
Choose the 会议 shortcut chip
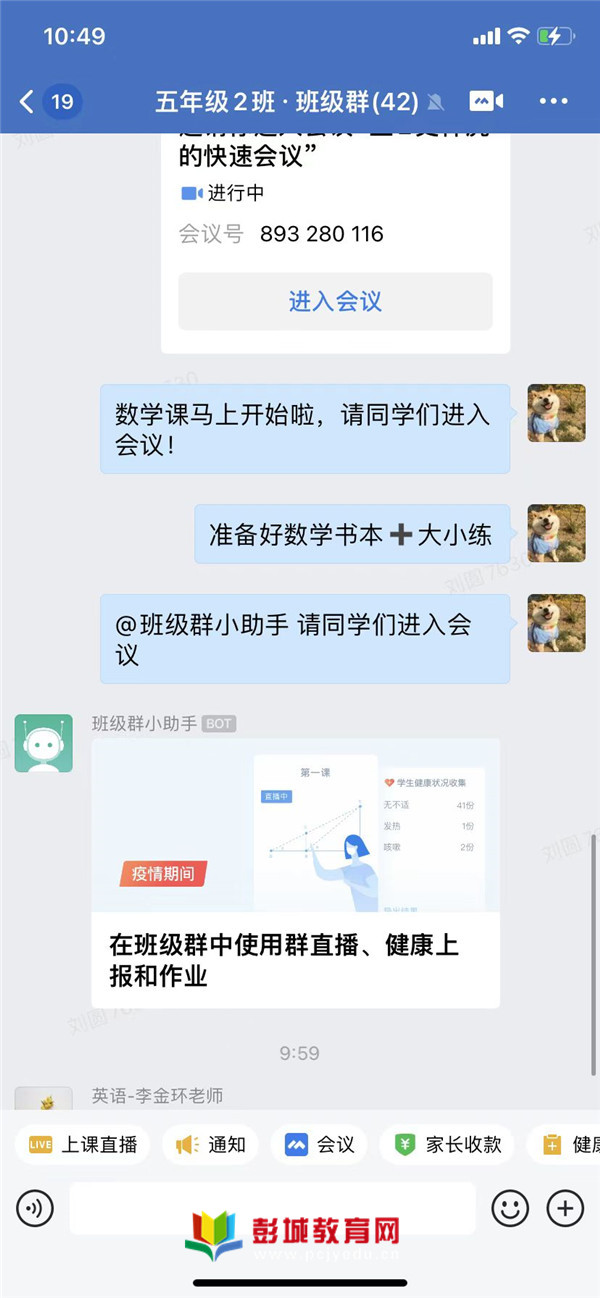(320, 1145)
